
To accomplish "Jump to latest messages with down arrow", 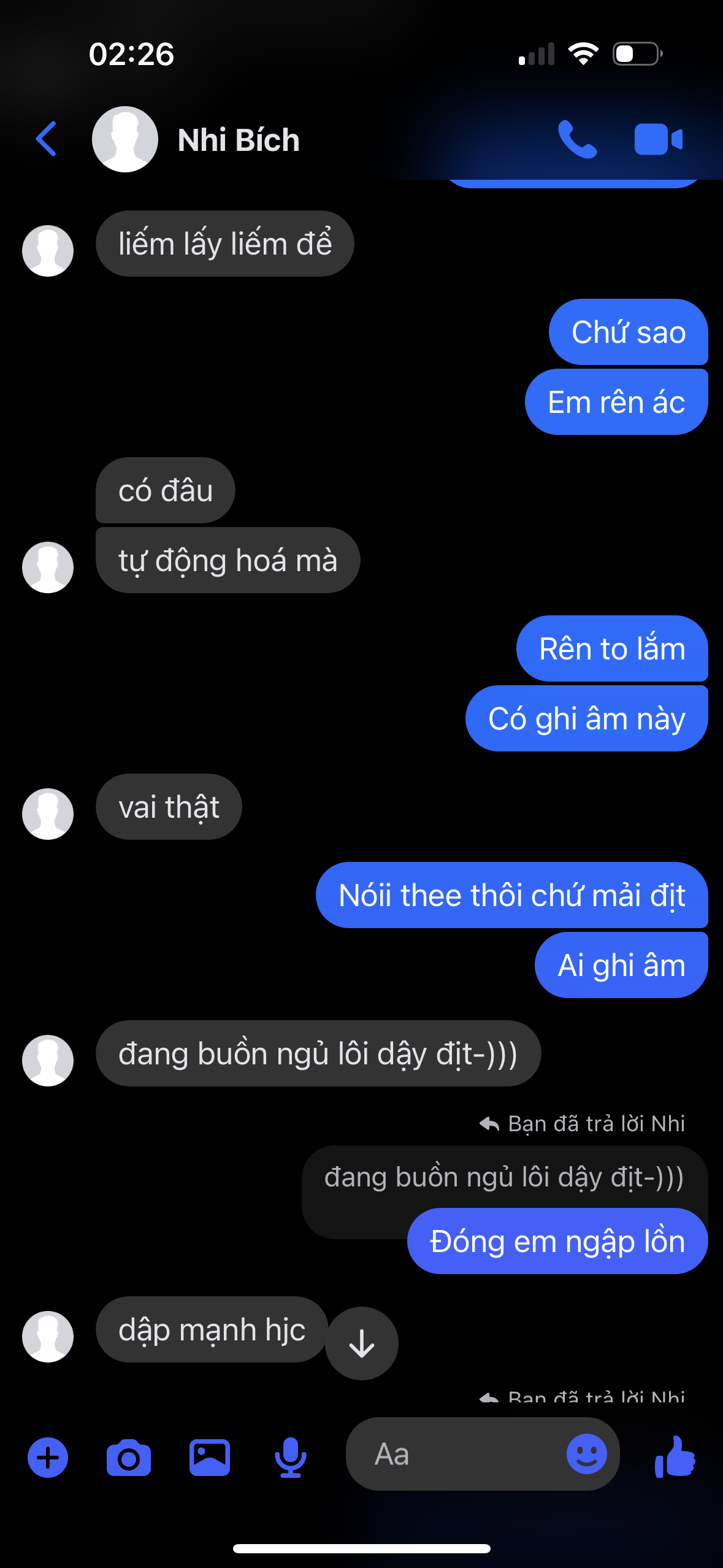I will tap(362, 1343).
